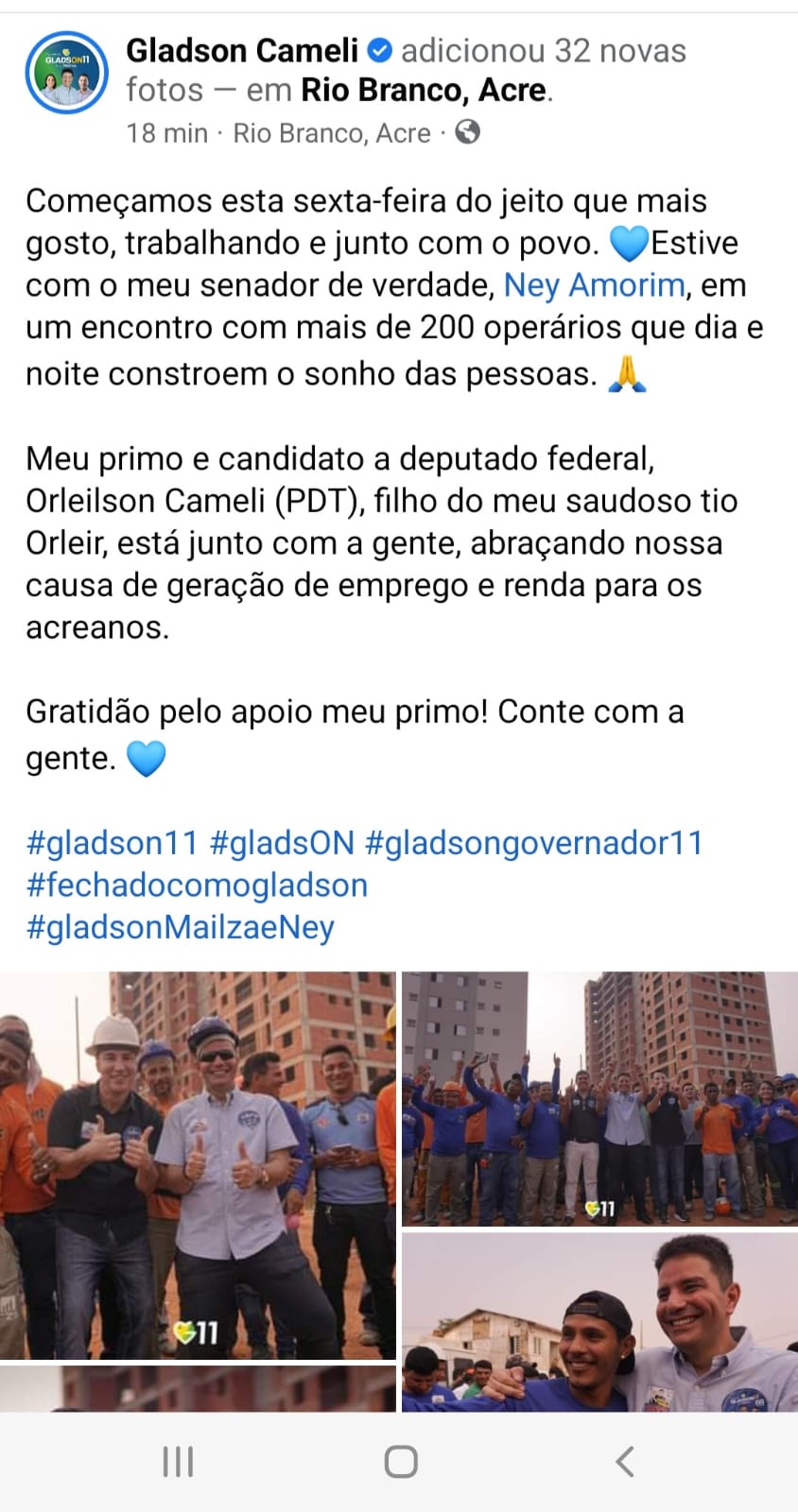Open the #gladsON hashtag
Screen dimensions: 798x1512
point(282,842)
